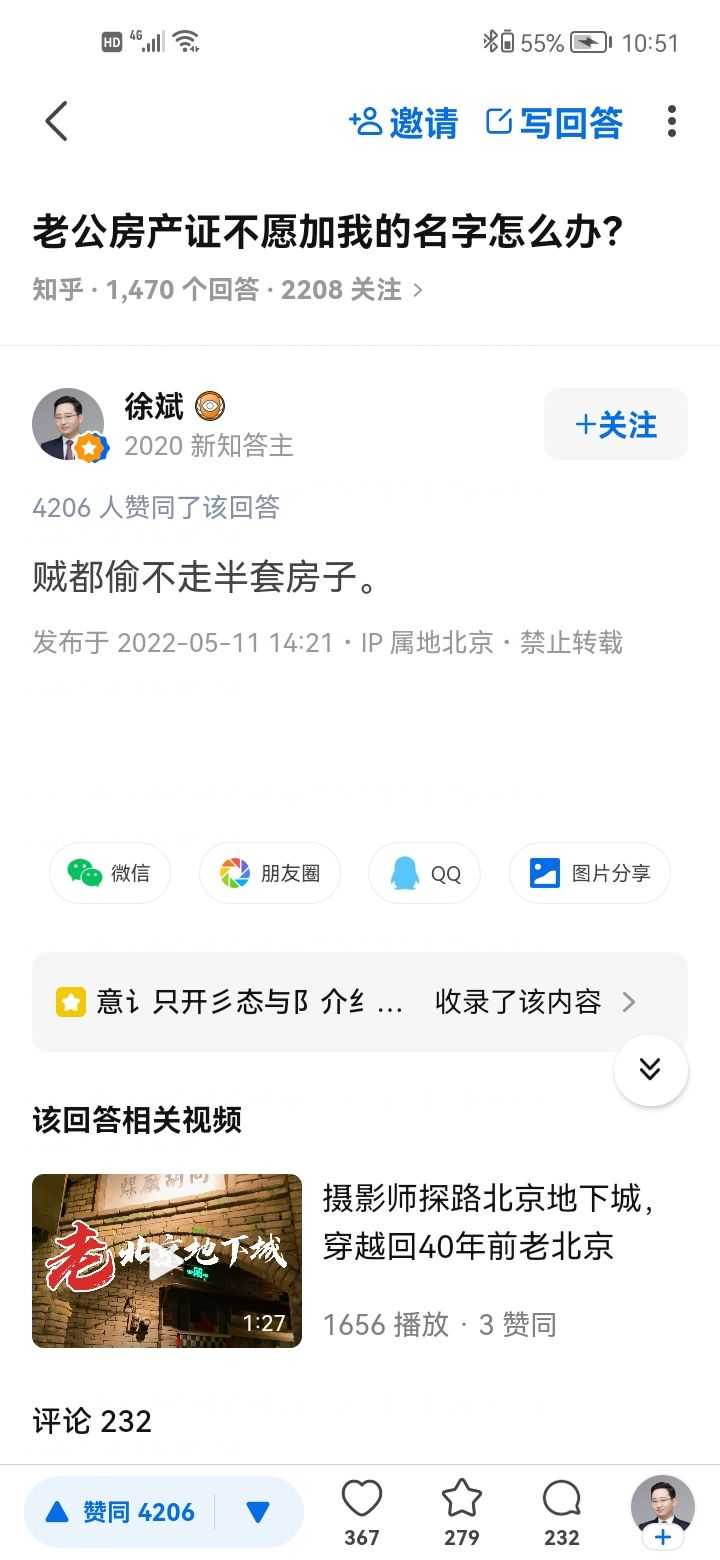The width and height of the screenshot is (720, 1560).
Task: Go back using the top-left arrow
Action: coord(57,122)
